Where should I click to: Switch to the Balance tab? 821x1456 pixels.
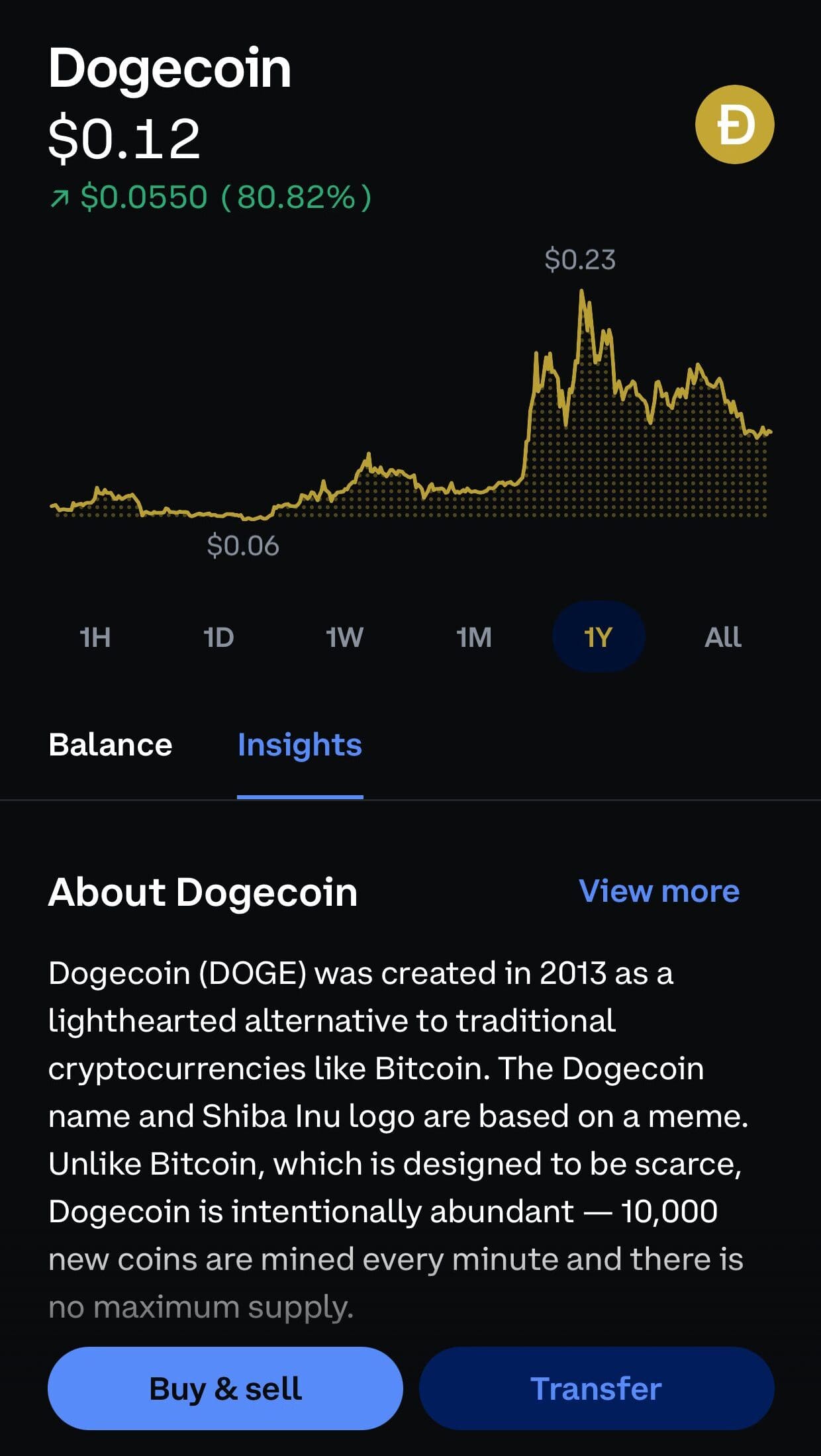(x=110, y=744)
